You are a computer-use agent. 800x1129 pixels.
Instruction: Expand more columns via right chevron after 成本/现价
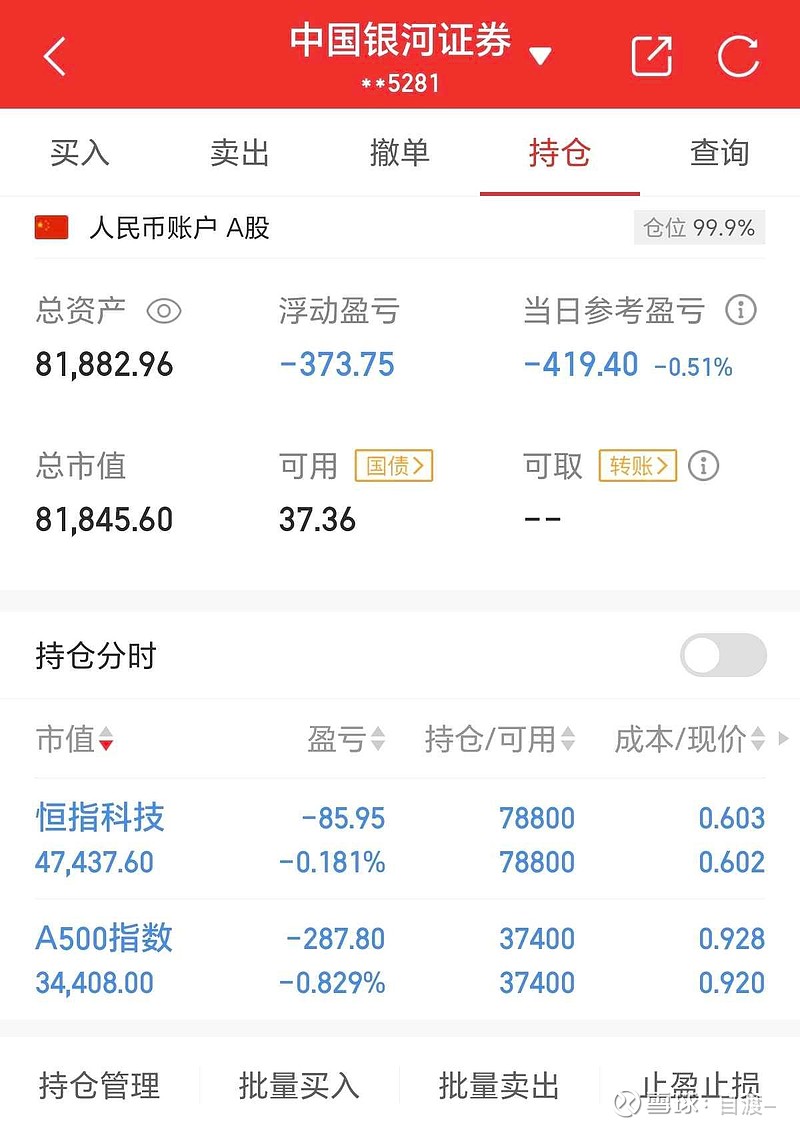coord(783,740)
